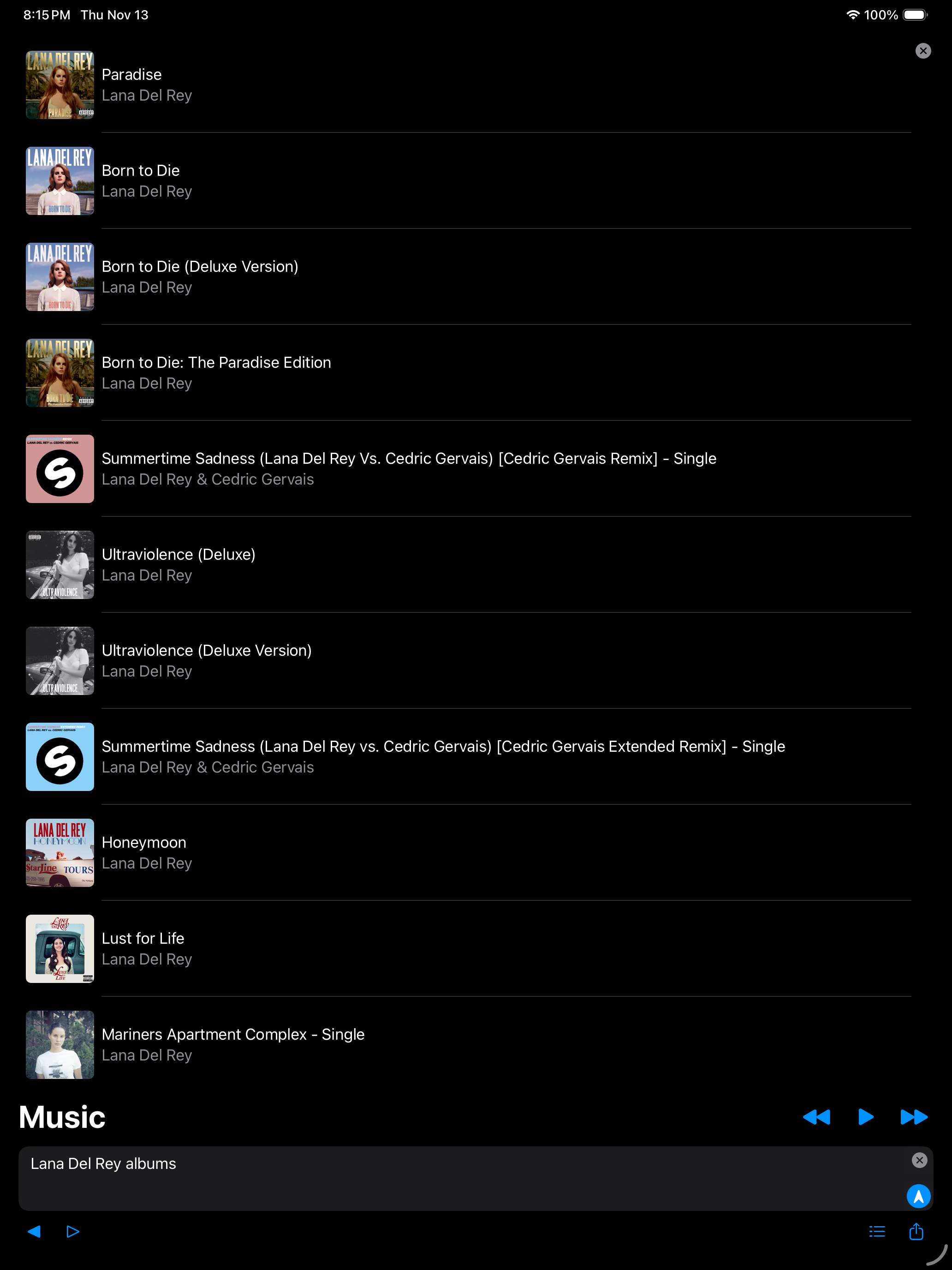Open Summertime Sadness Cedric Gervais Remix single

point(408,468)
